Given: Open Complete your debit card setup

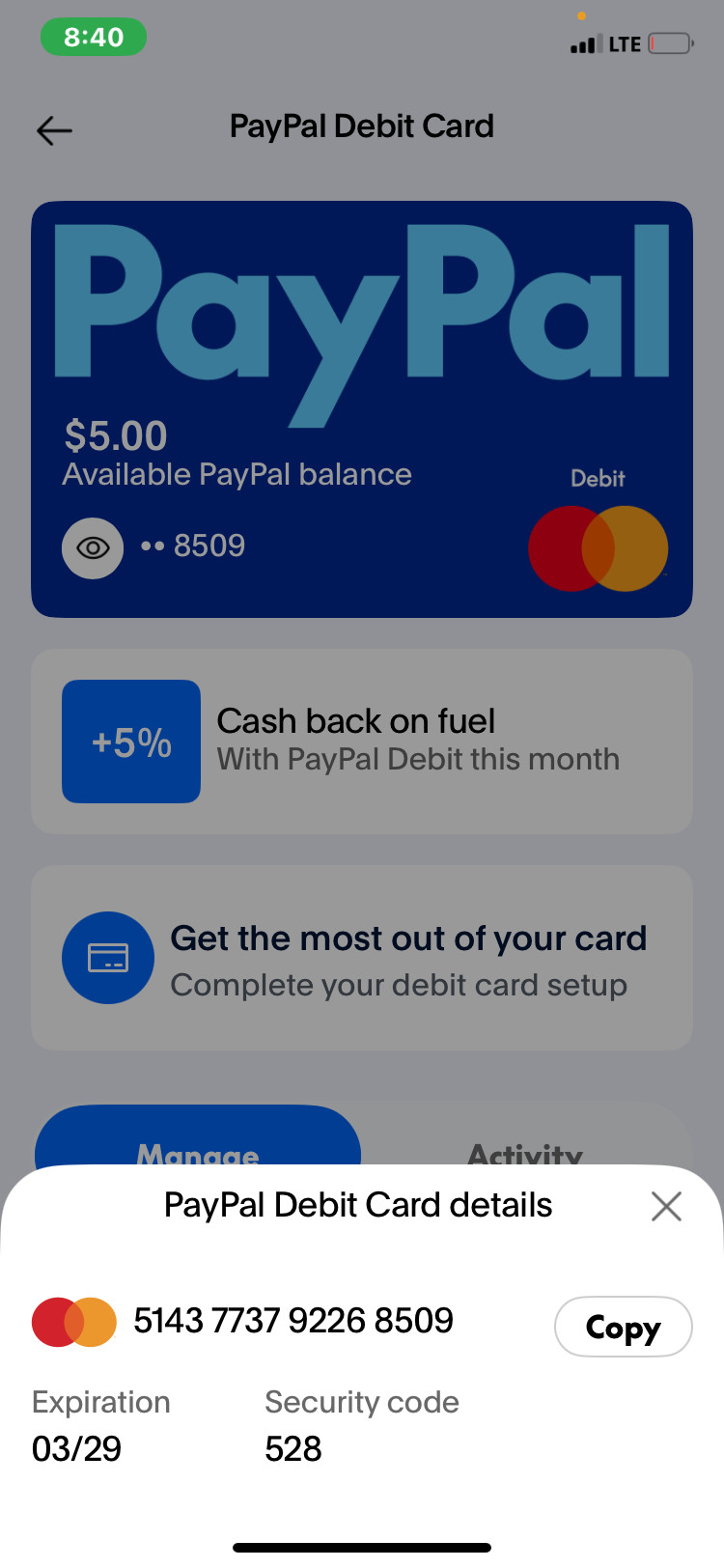Looking at the screenshot, I should point(362,958).
